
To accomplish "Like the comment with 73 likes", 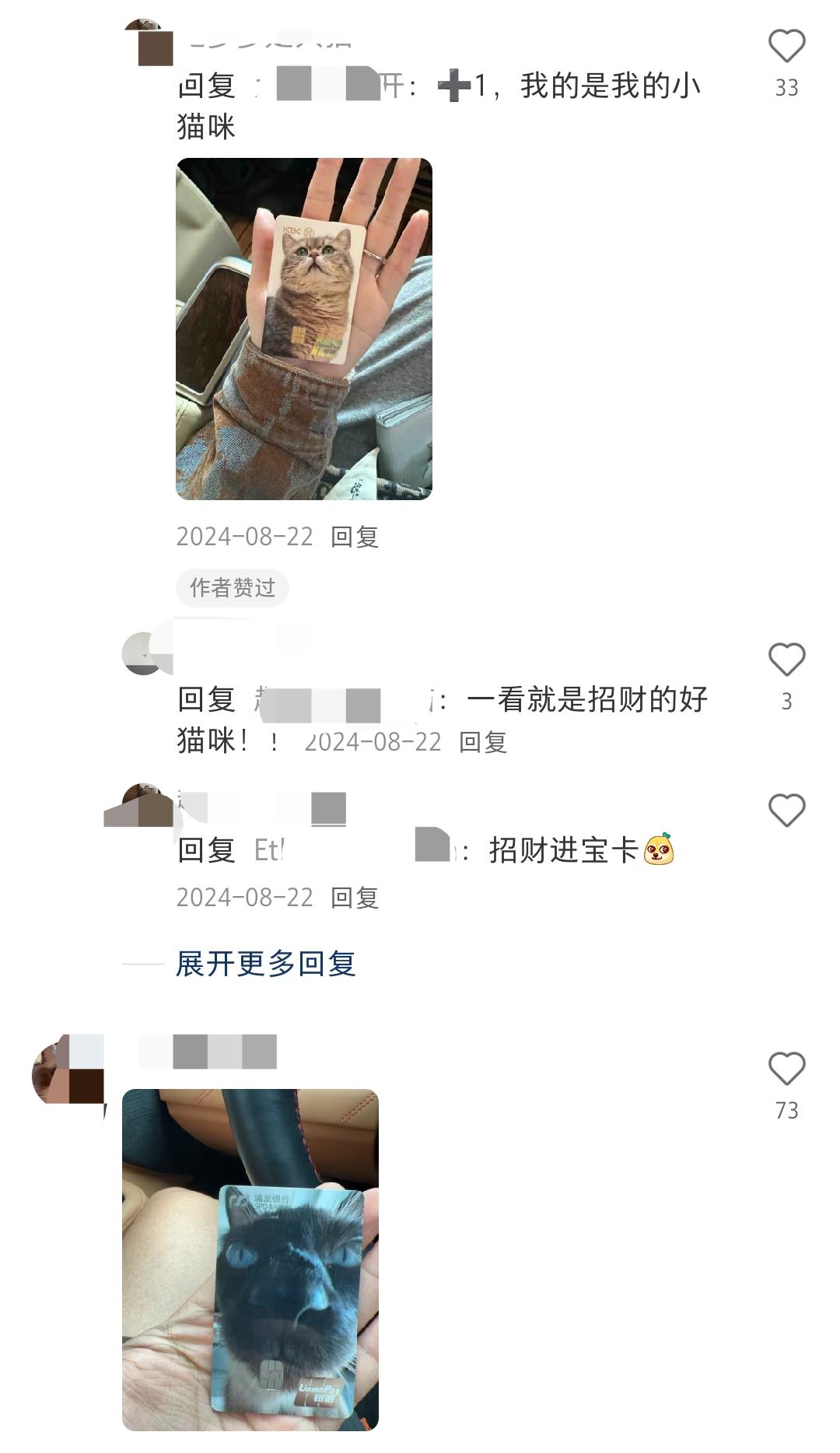I will (786, 1070).
